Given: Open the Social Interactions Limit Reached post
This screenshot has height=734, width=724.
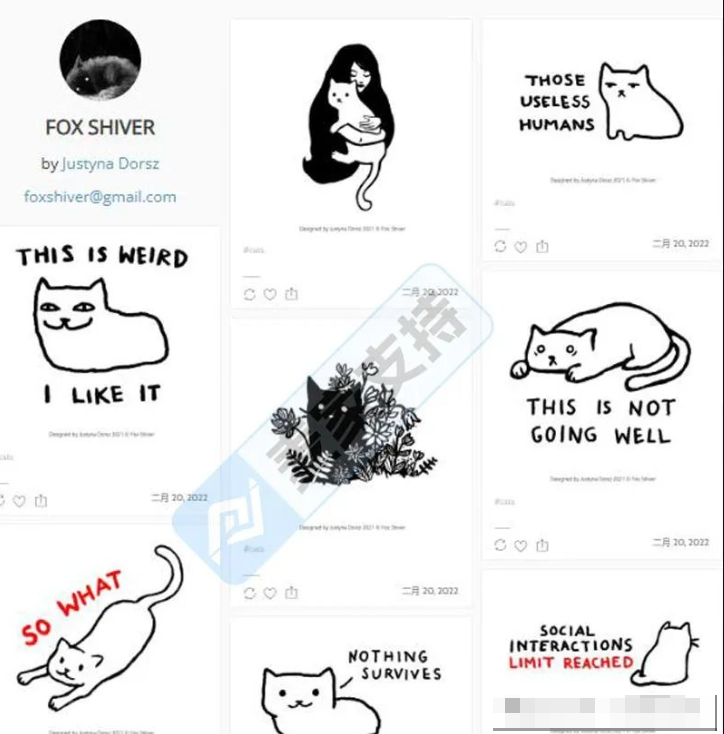Looking at the screenshot, I should [600, 652].
